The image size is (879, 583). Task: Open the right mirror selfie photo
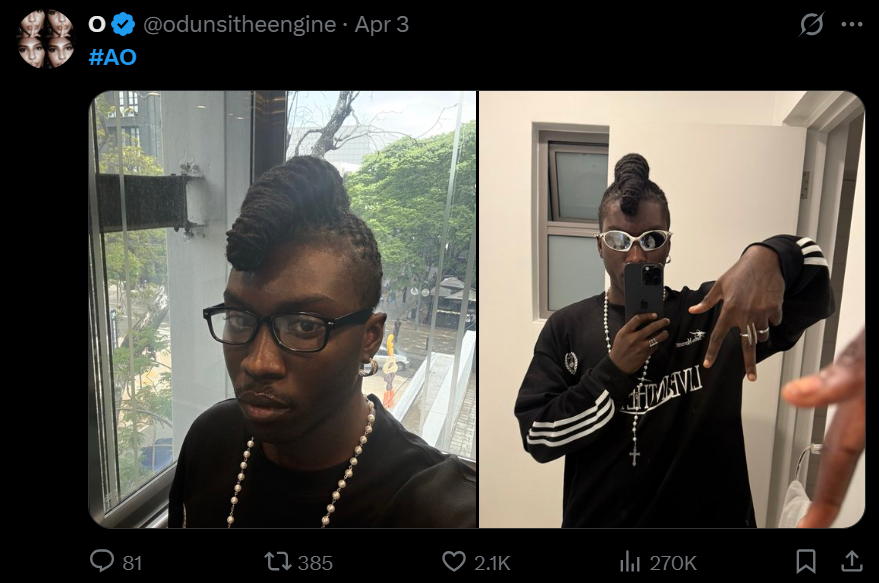[672, 309]
